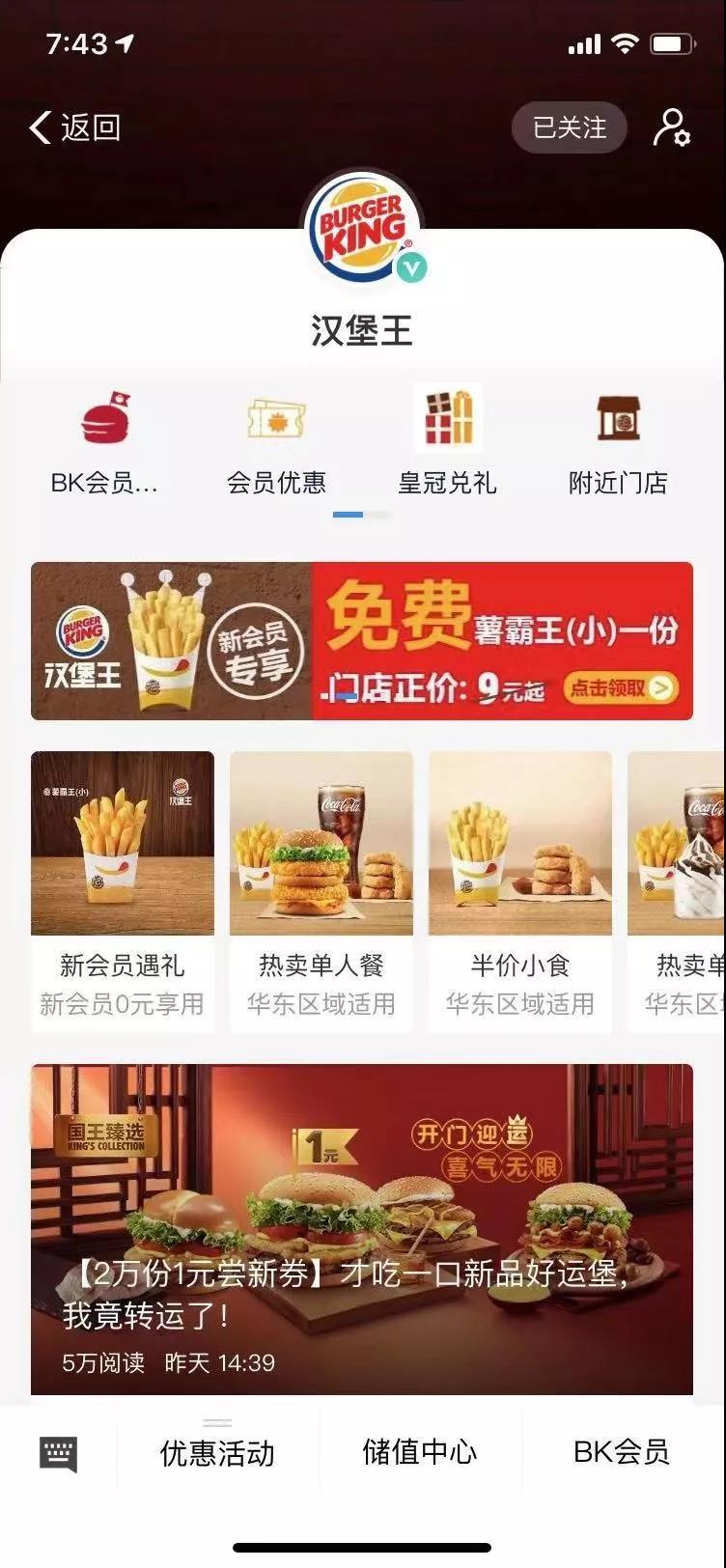Read the 2万份1元尝新券 article

pyautogui.click(x=362, y=1228)
